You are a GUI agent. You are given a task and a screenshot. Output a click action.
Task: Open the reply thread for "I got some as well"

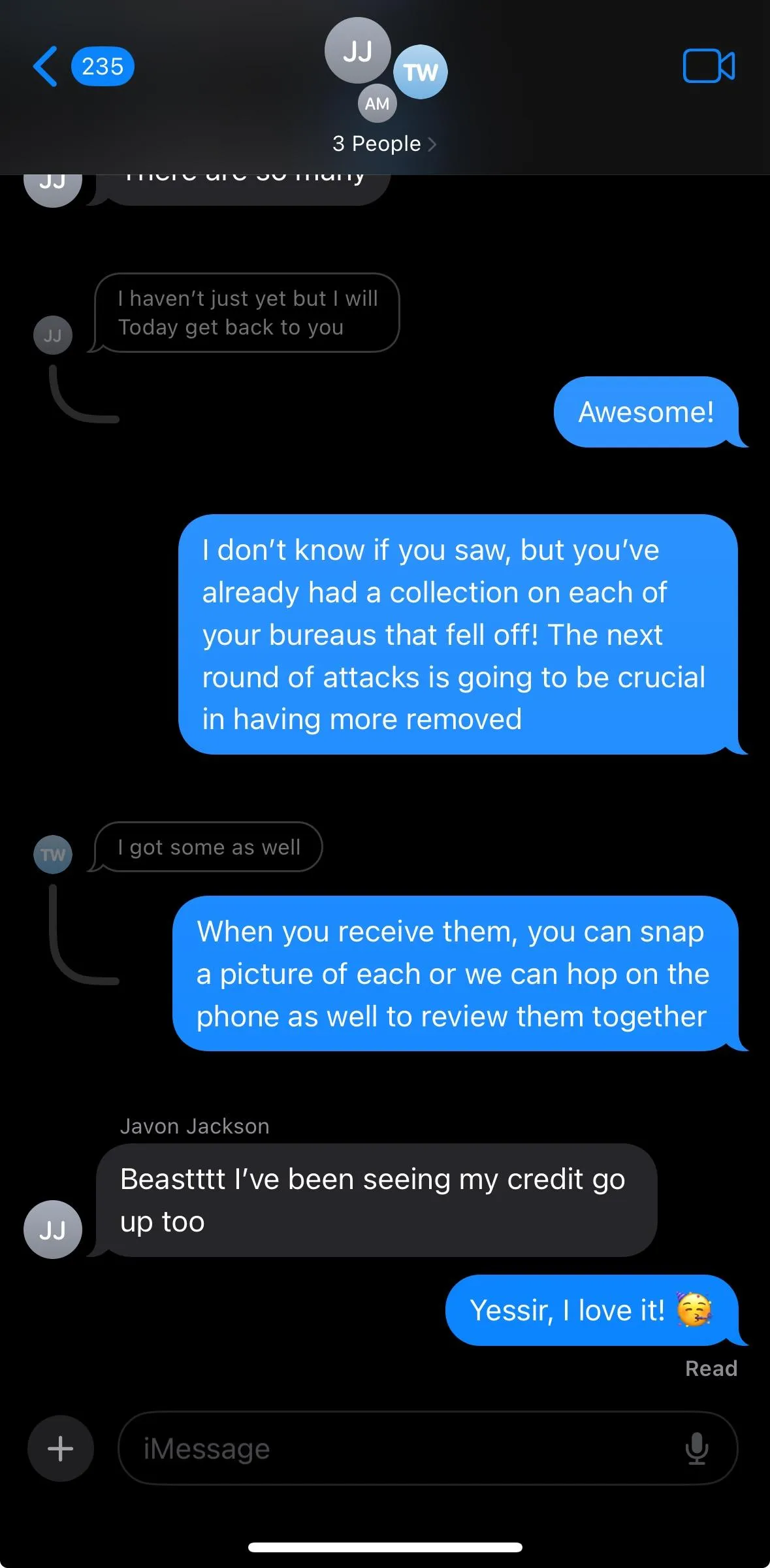[208, 847]
